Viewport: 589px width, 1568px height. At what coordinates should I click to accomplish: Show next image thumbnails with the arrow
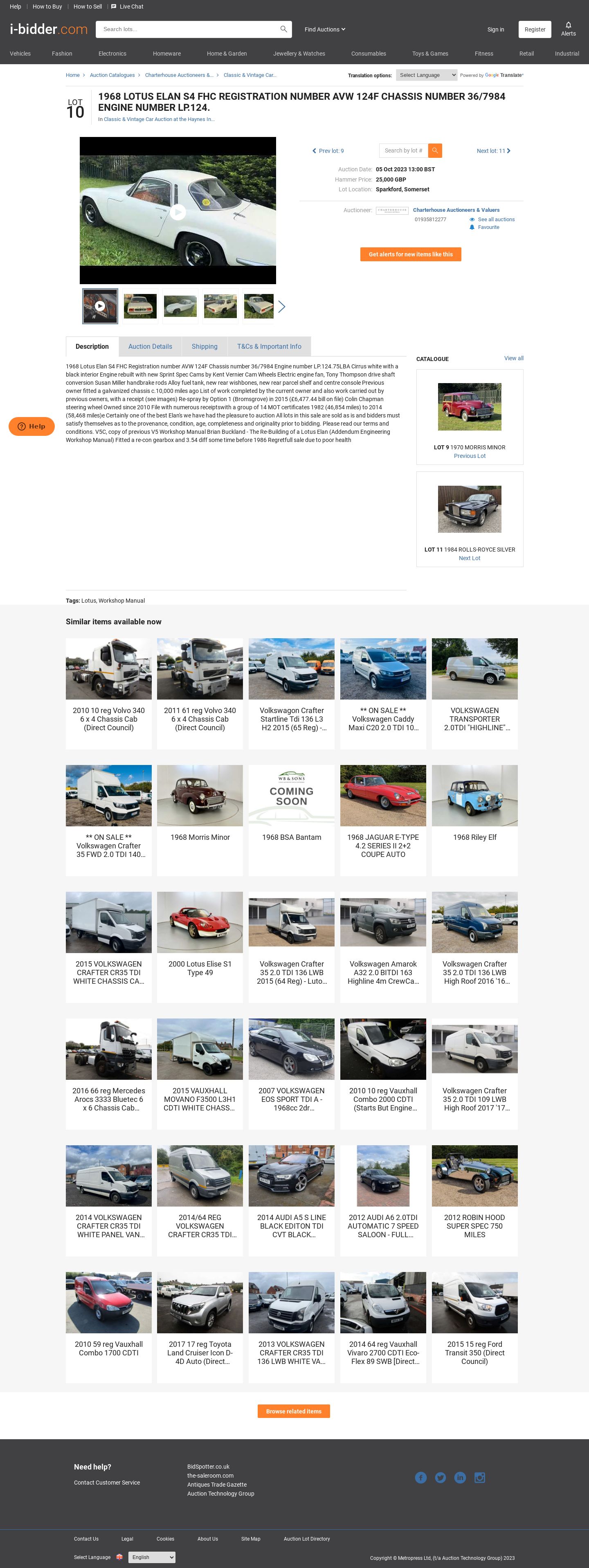point(281,306)
